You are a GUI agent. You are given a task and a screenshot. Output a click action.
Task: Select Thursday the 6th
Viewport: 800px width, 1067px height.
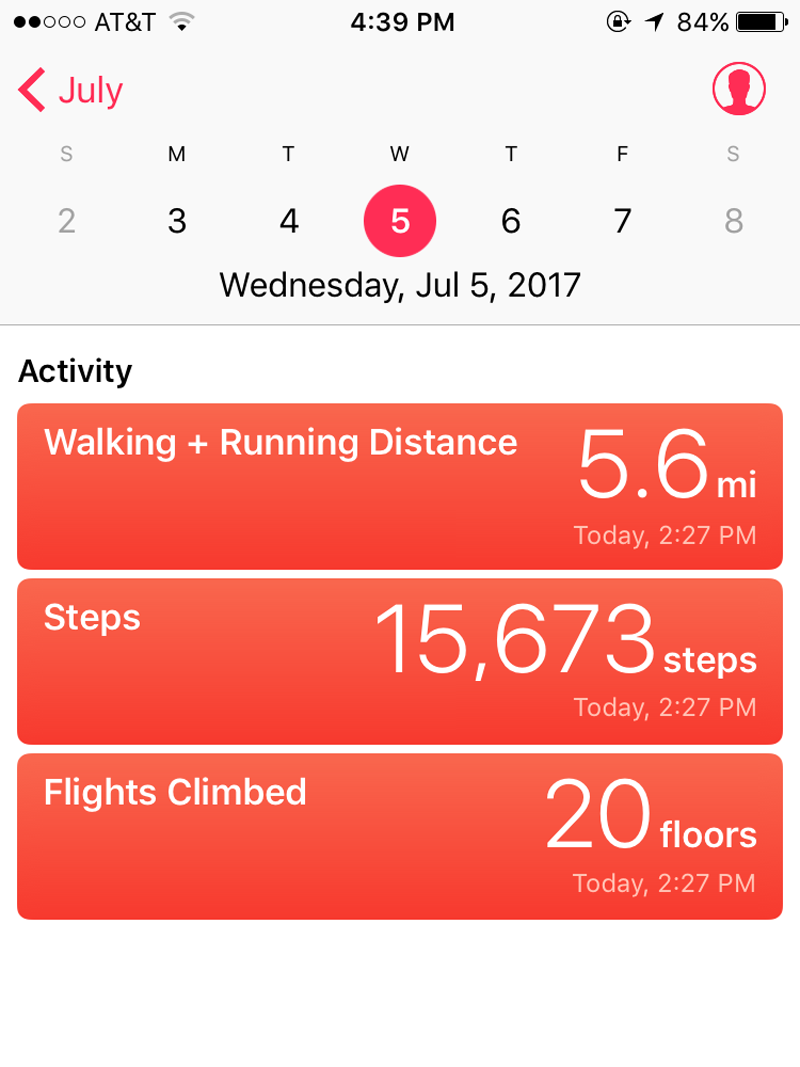[x=511, y=221]
